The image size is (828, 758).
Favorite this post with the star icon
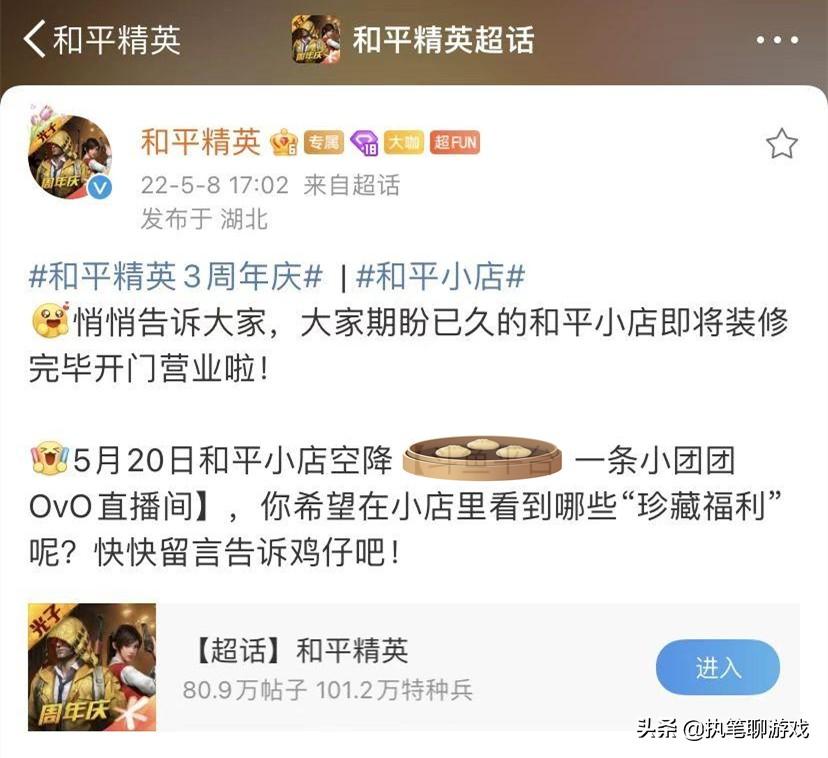coord(781,145)
